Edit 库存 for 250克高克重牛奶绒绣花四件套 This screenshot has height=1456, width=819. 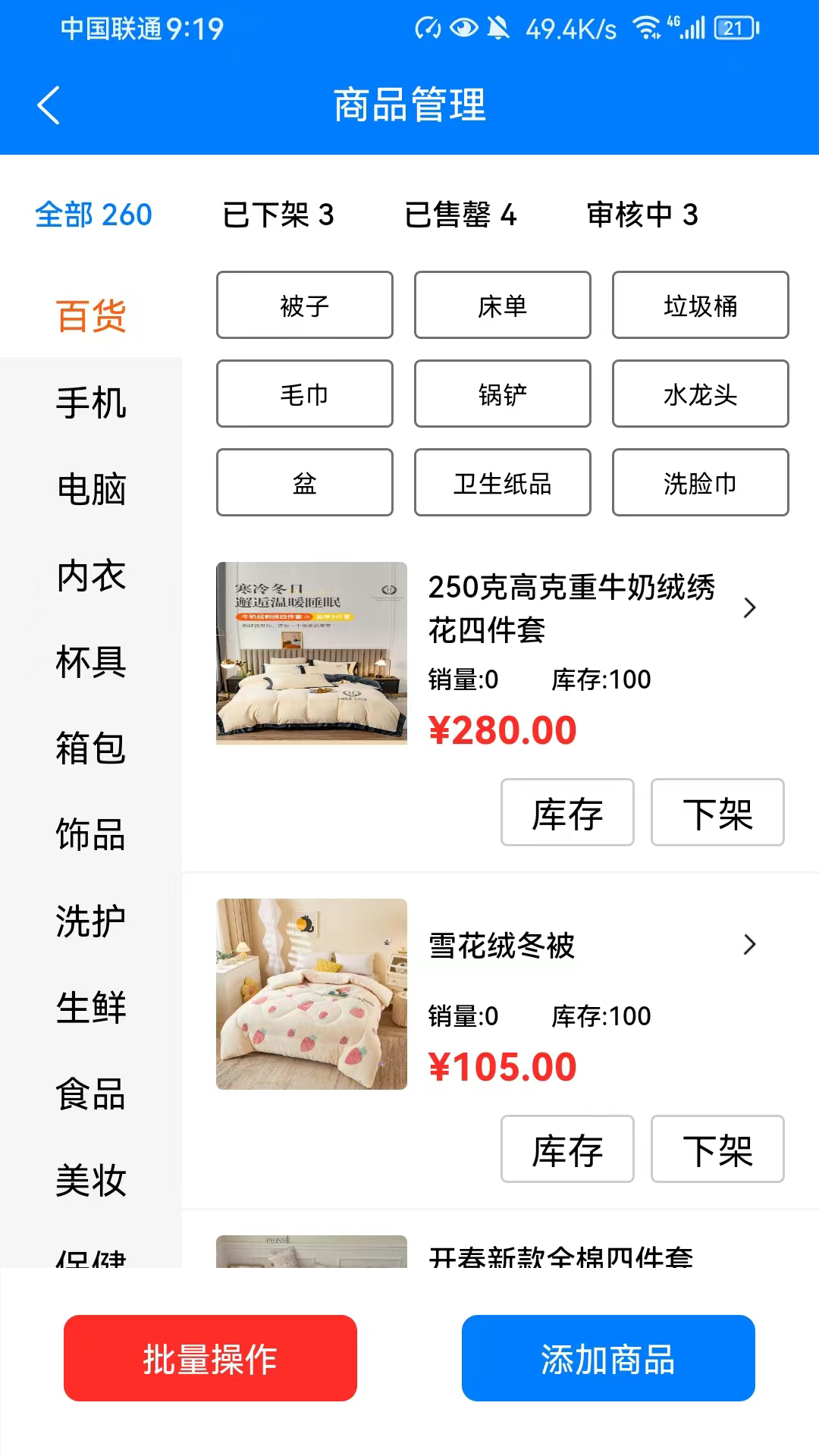[x=567, y=812]
